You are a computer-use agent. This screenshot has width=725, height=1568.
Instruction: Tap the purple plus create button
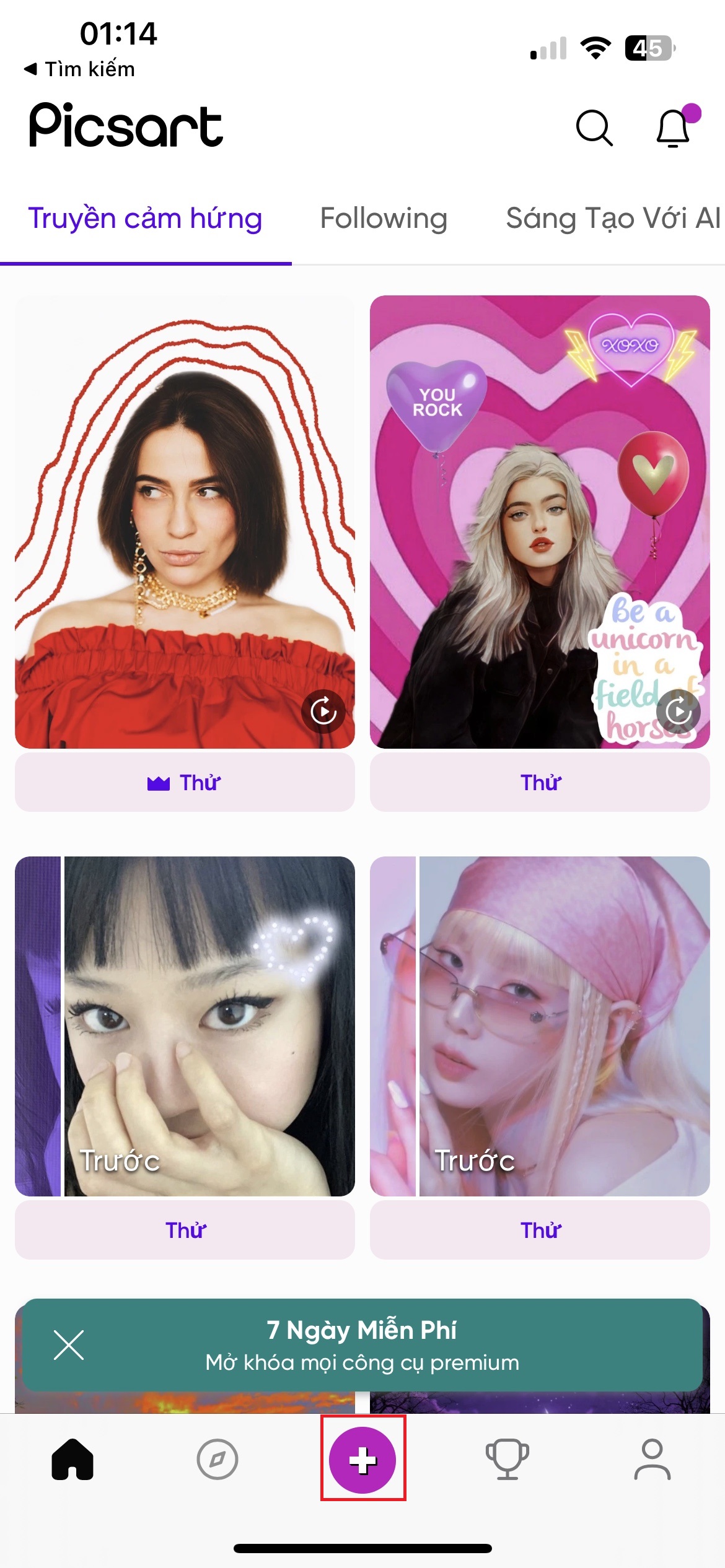click(362, 1460)
